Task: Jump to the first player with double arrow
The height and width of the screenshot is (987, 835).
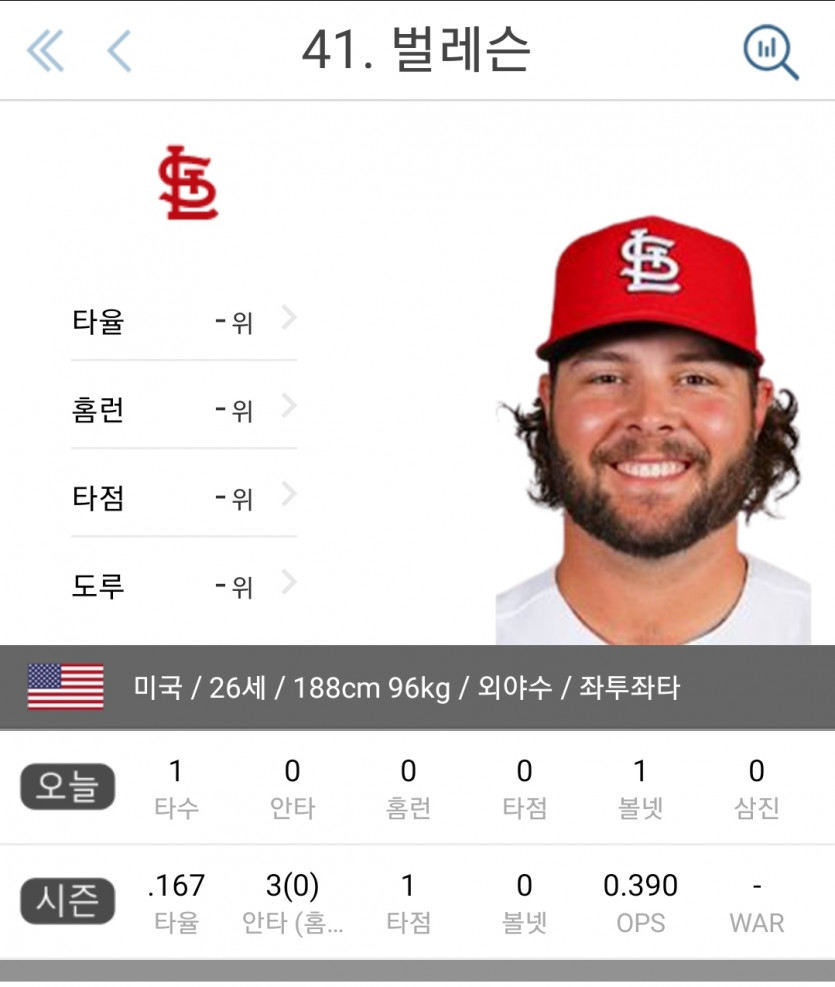Action: click(x=44, y=51)
